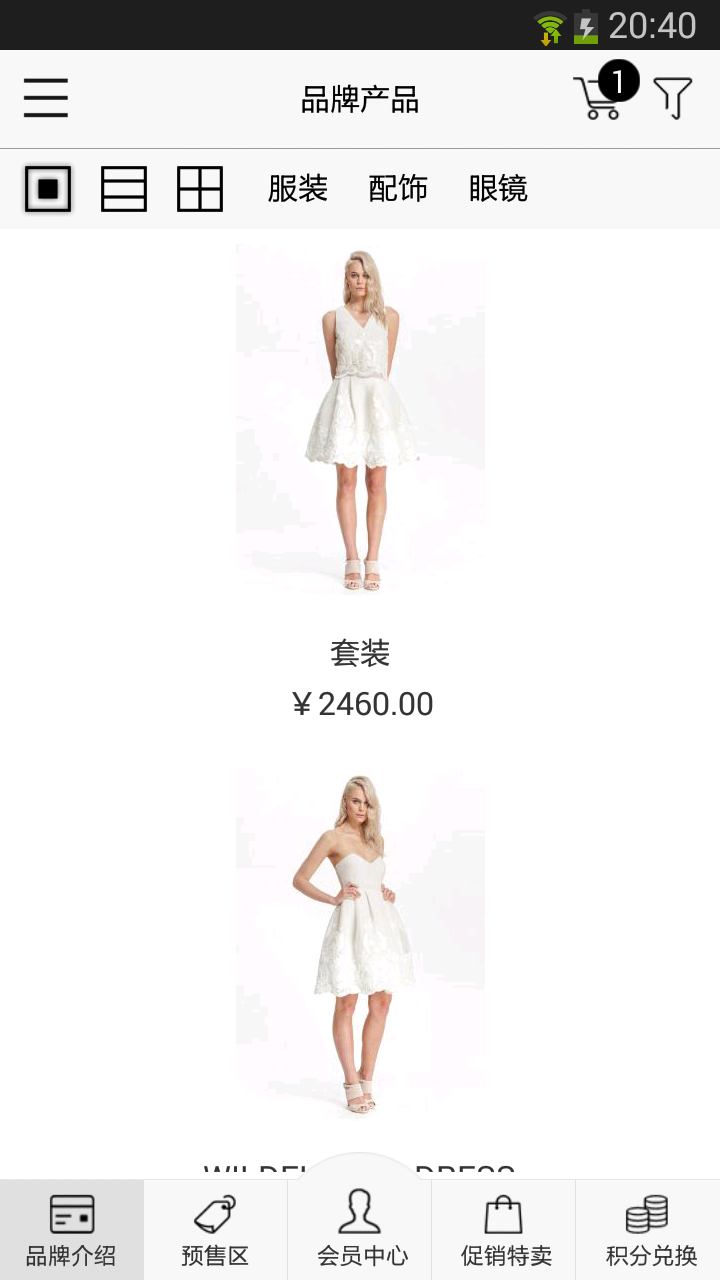Open the shopping cart

pyautogui.click(x=601, y=97)
